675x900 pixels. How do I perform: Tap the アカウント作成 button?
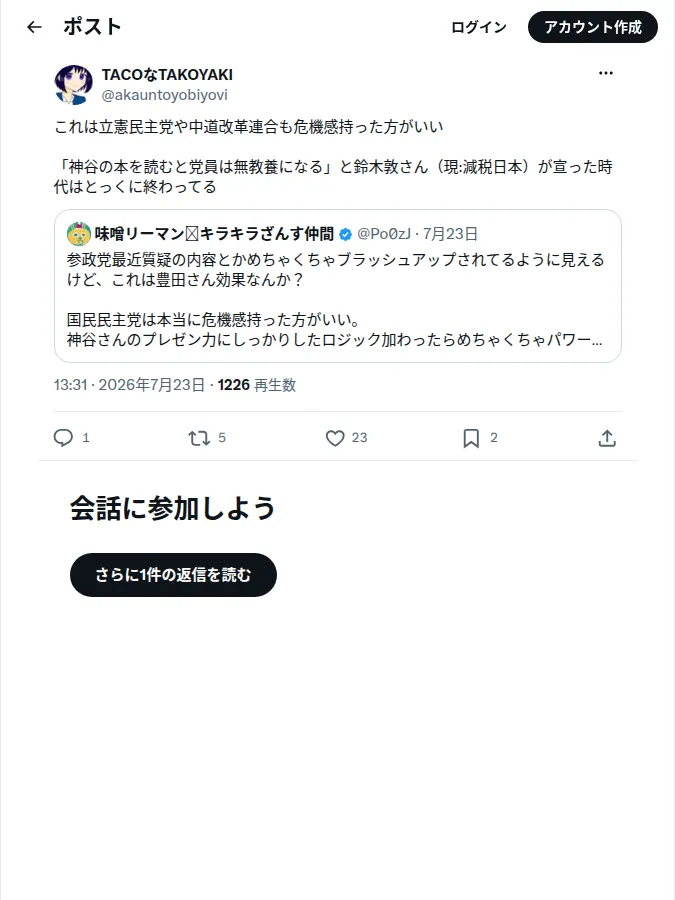click(592, 27)
